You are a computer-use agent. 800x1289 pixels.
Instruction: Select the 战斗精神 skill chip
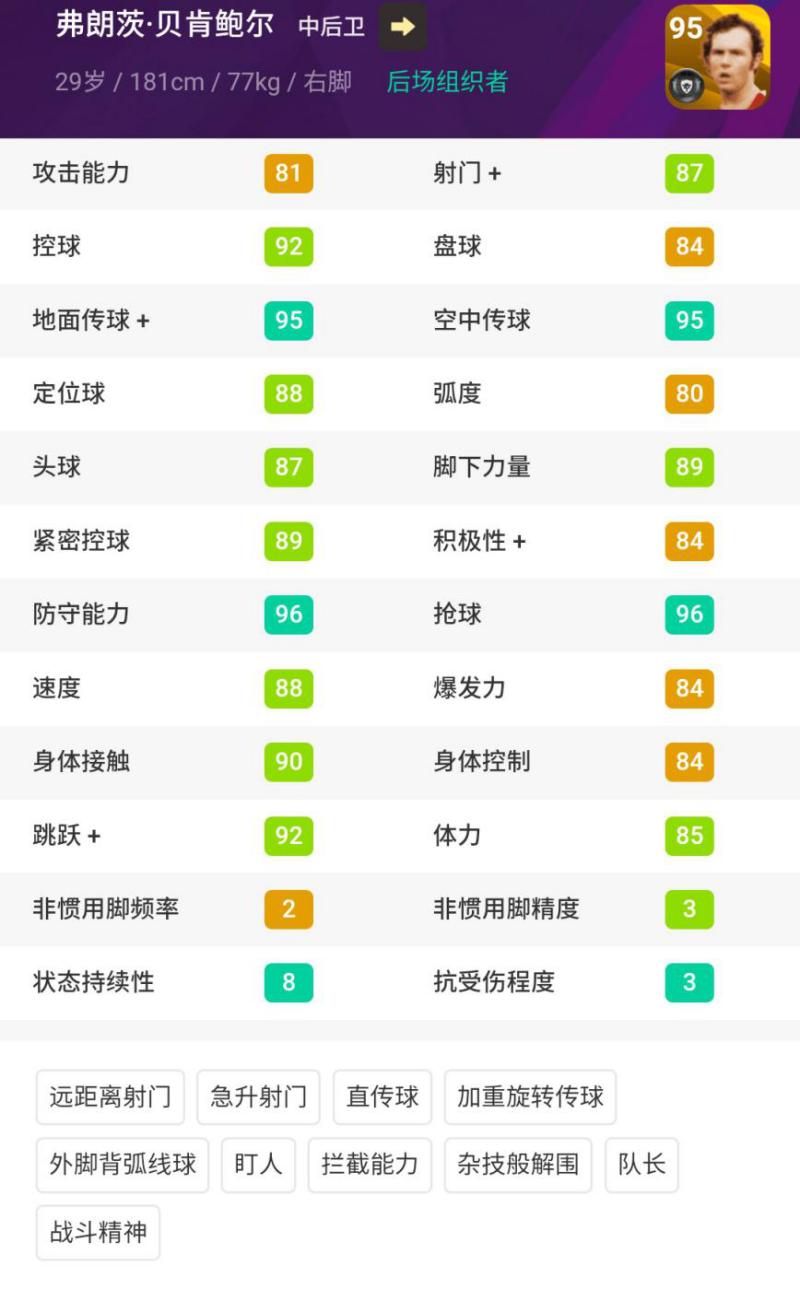click(98, 1233)
